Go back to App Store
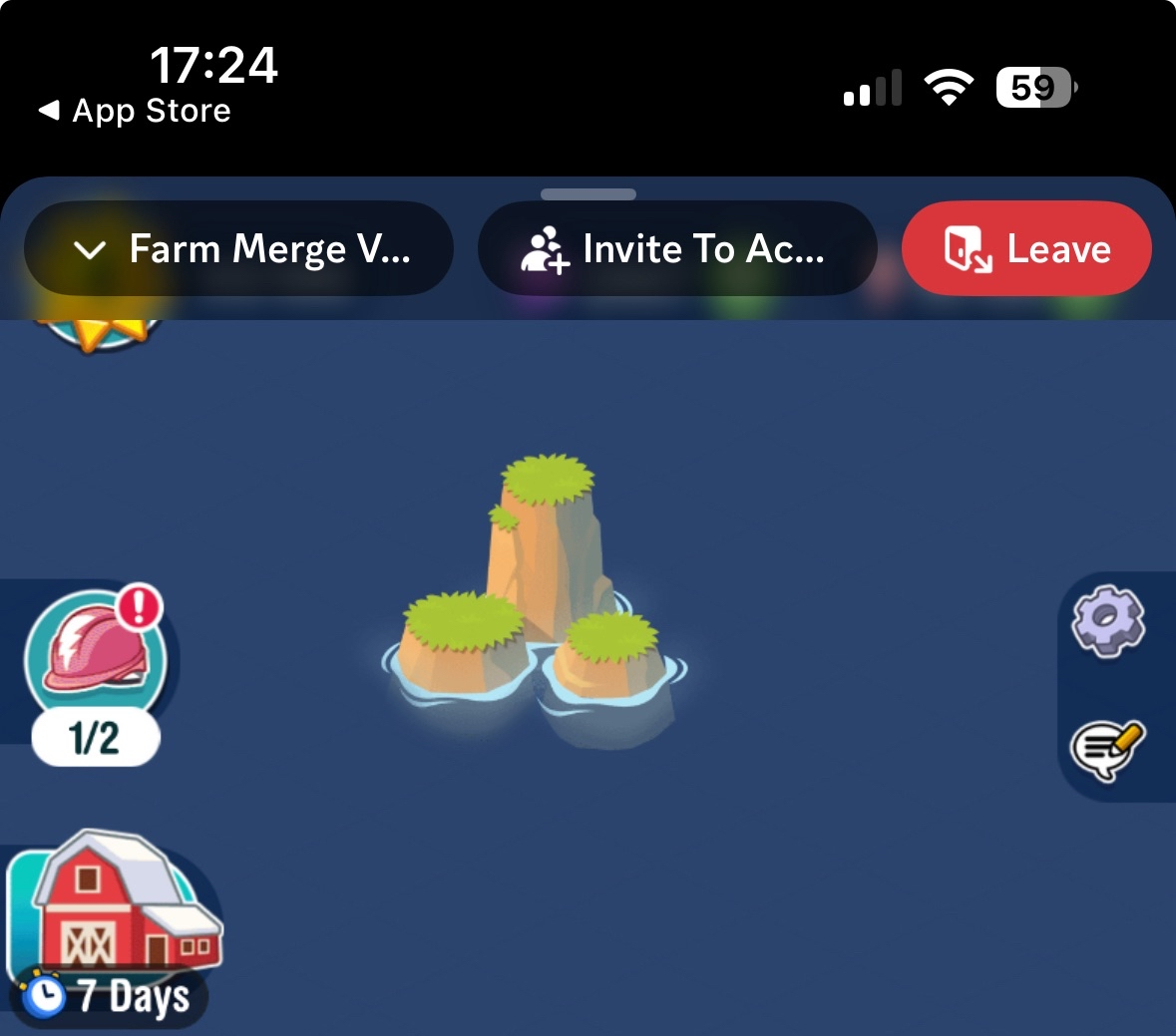1176x1036 pixels. point(135,111)
